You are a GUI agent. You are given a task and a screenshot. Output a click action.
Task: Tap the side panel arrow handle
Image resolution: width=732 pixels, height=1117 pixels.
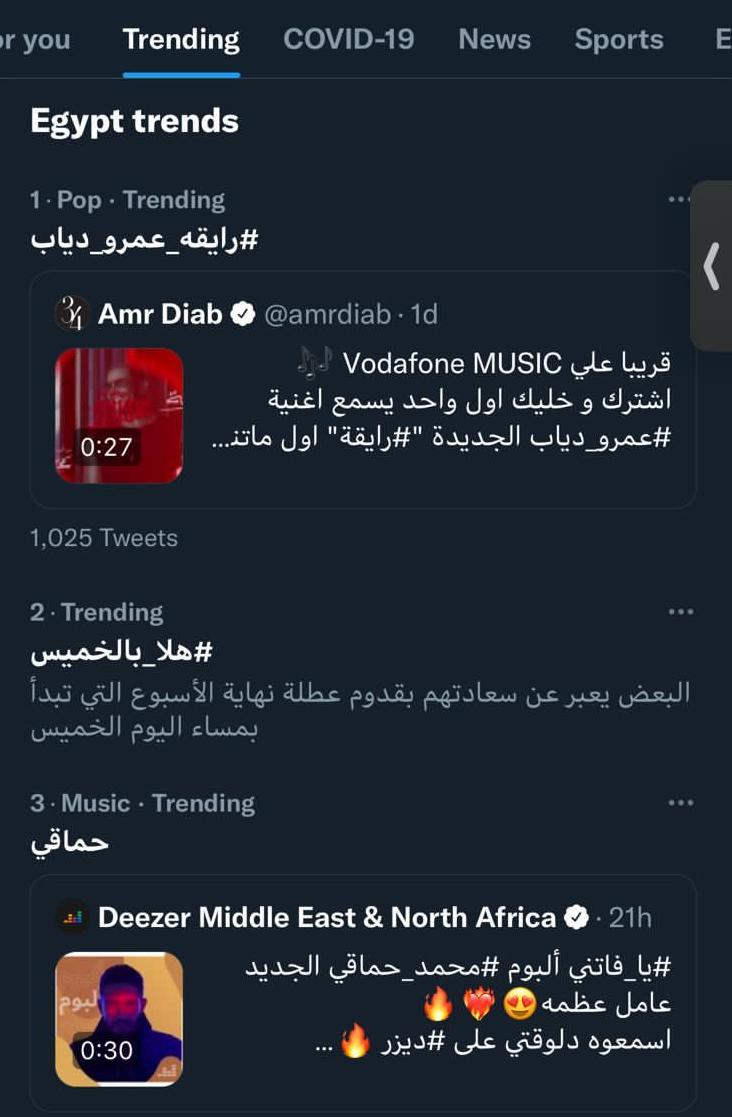712,266
